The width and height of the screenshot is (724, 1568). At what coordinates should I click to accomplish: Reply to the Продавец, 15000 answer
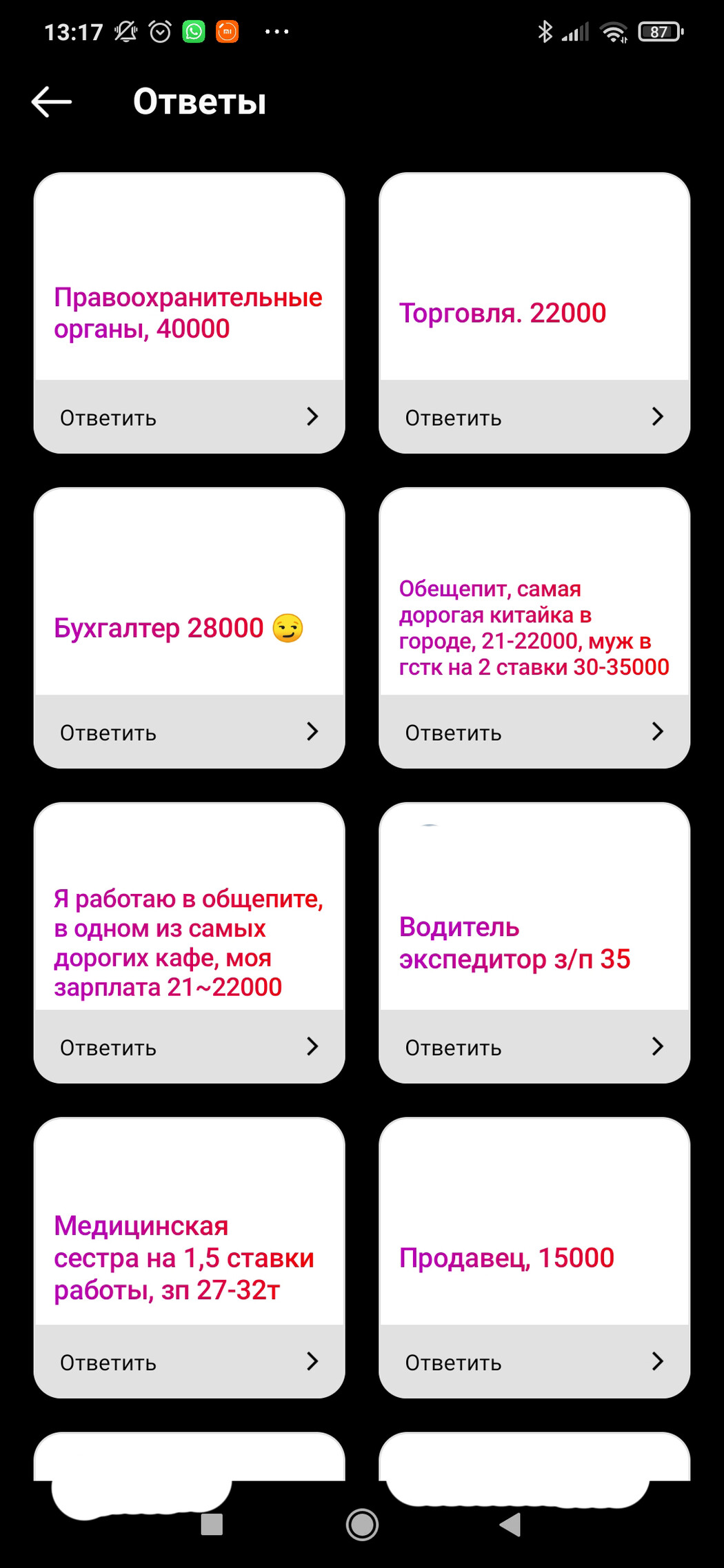point(534,1362)
